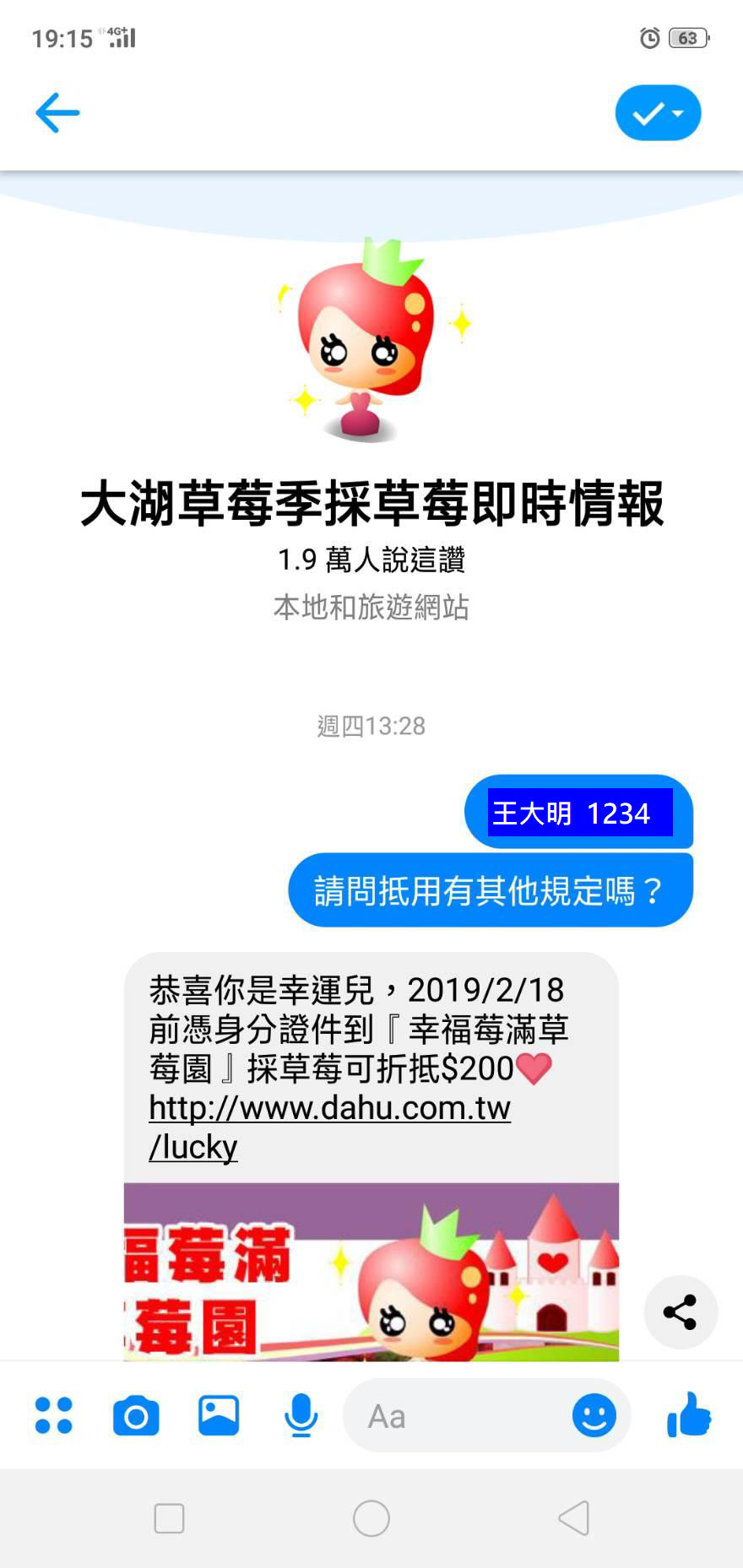Open the photo gallery picker
The image size is (743, 1568).
point(219,1415)
